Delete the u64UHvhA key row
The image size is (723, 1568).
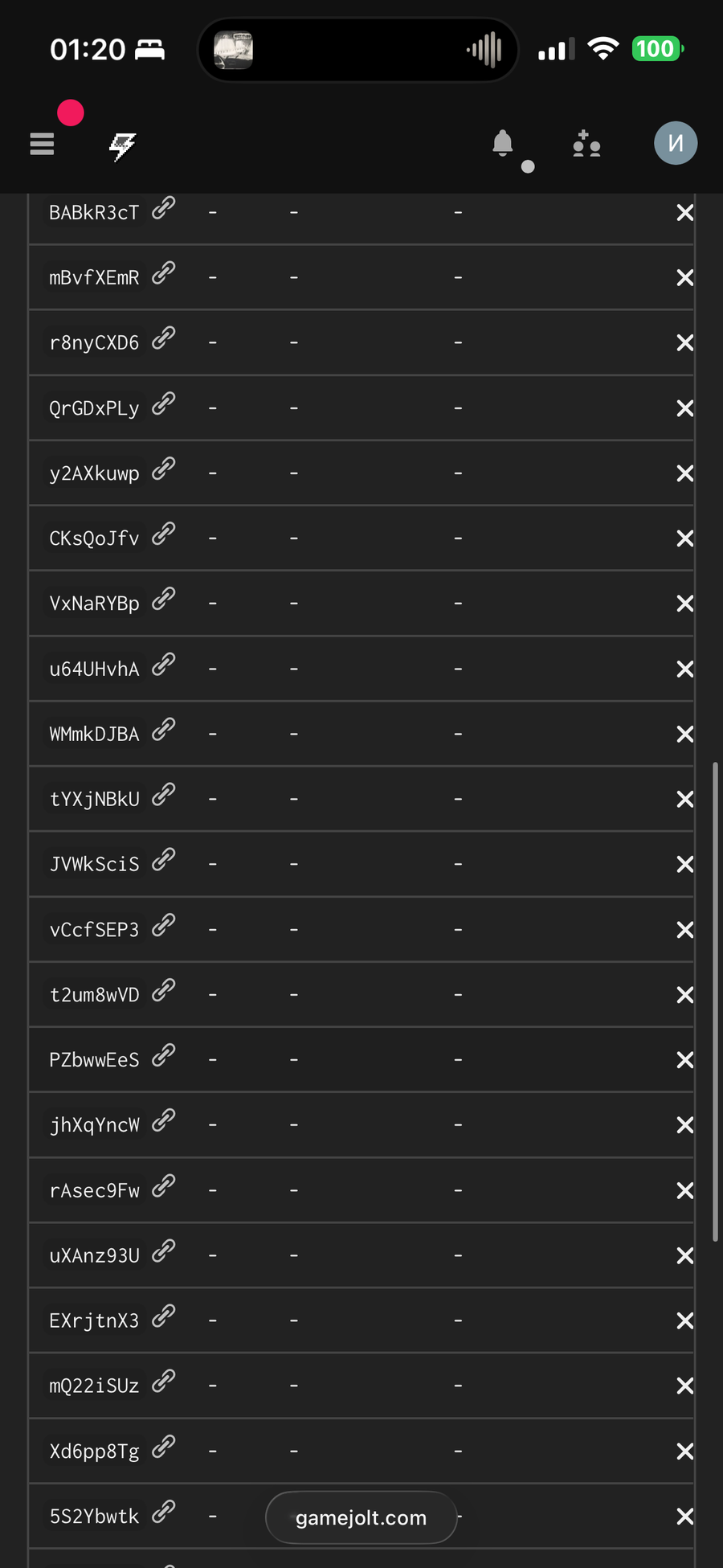click(x=684, y=669)
